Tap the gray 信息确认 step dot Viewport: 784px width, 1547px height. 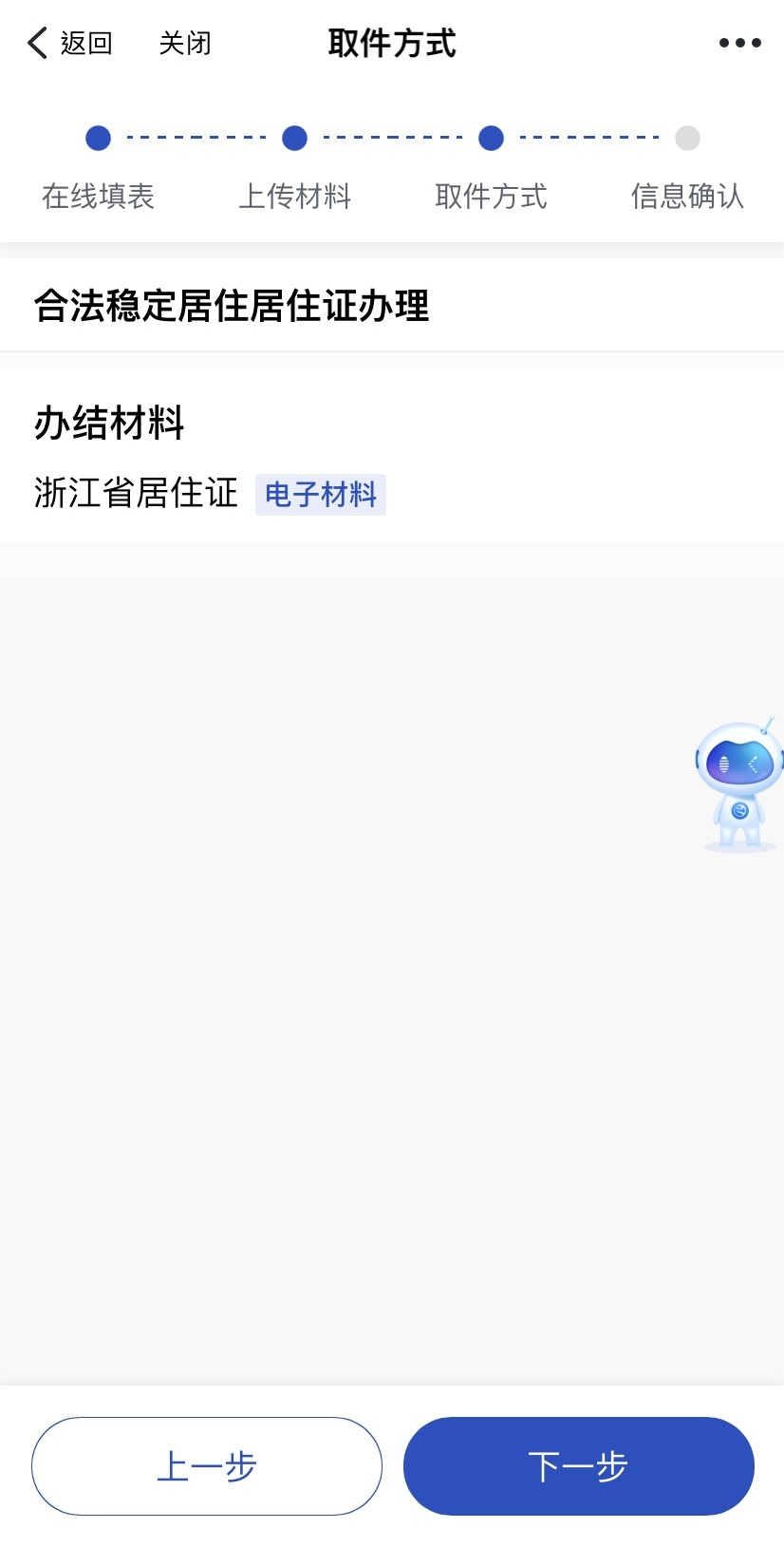point(687,138)
